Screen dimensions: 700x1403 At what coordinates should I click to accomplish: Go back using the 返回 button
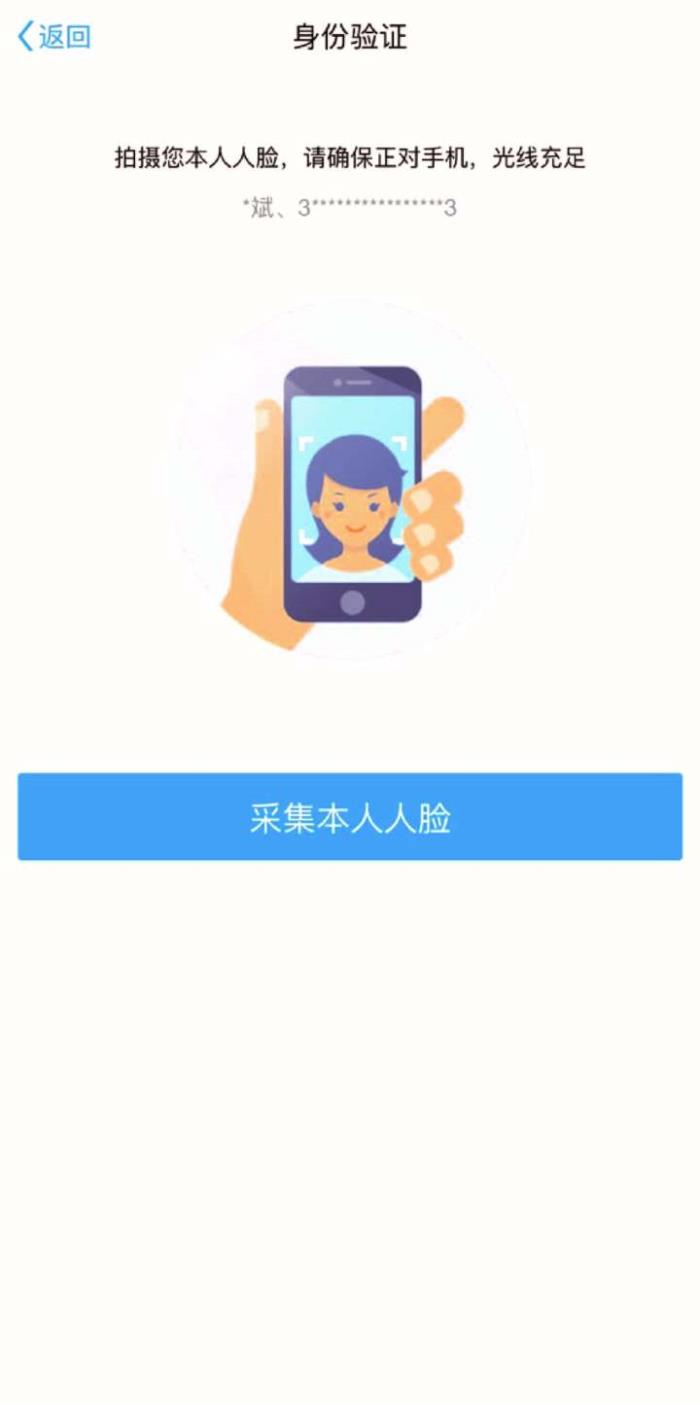[x=54, y=38]
